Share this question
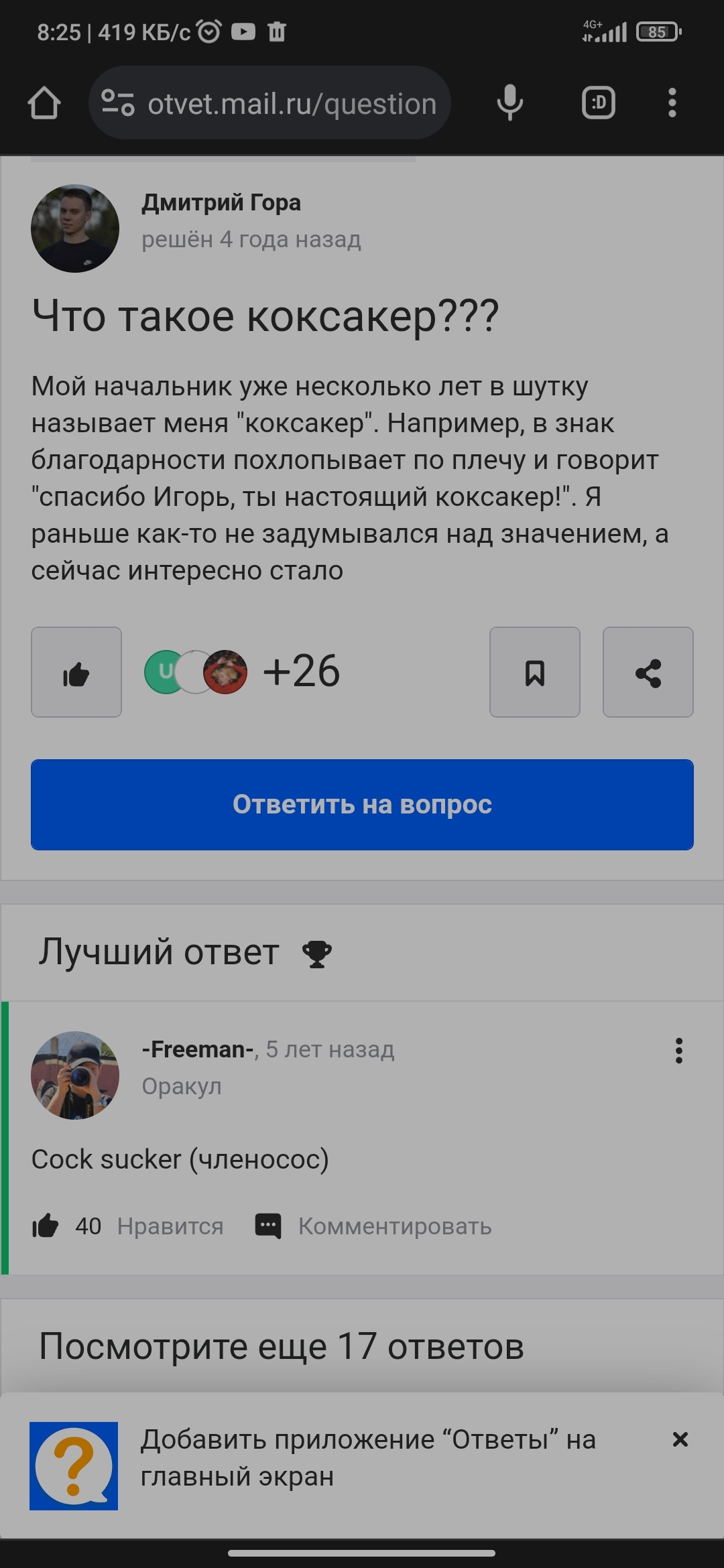 point(648,672)
